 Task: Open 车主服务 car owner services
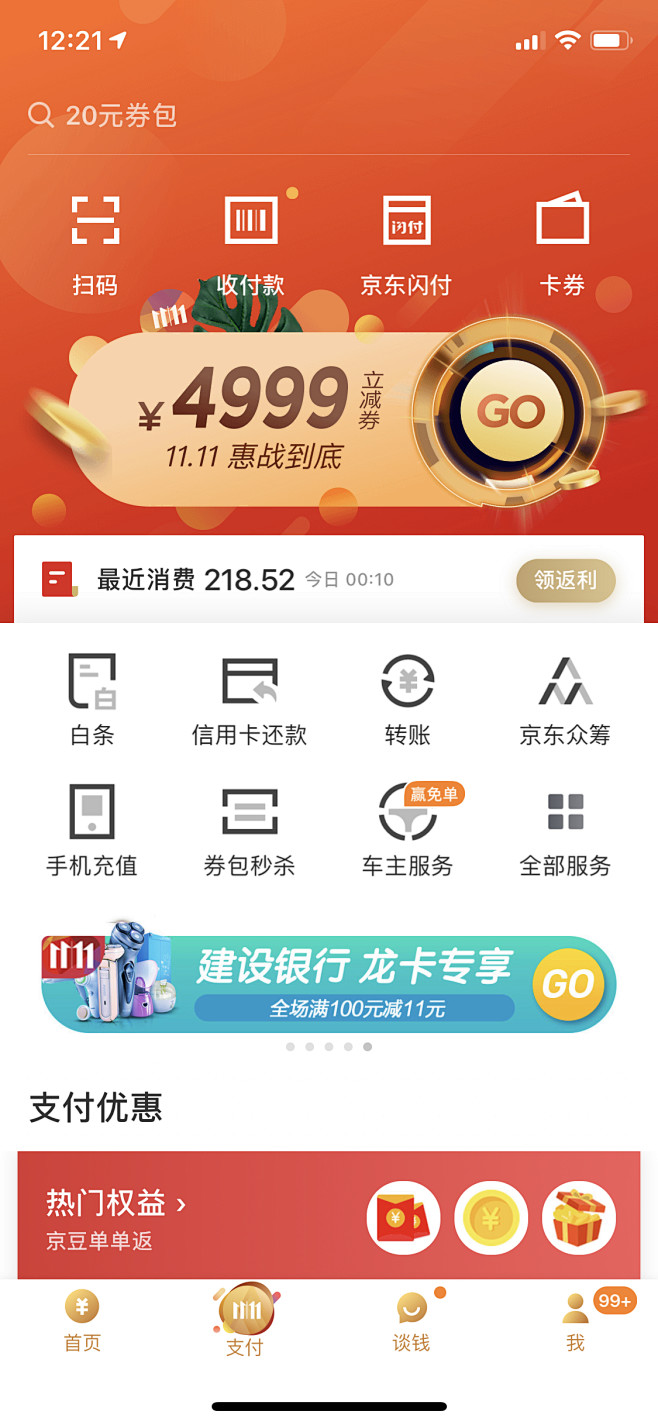(x=407, y=830)
